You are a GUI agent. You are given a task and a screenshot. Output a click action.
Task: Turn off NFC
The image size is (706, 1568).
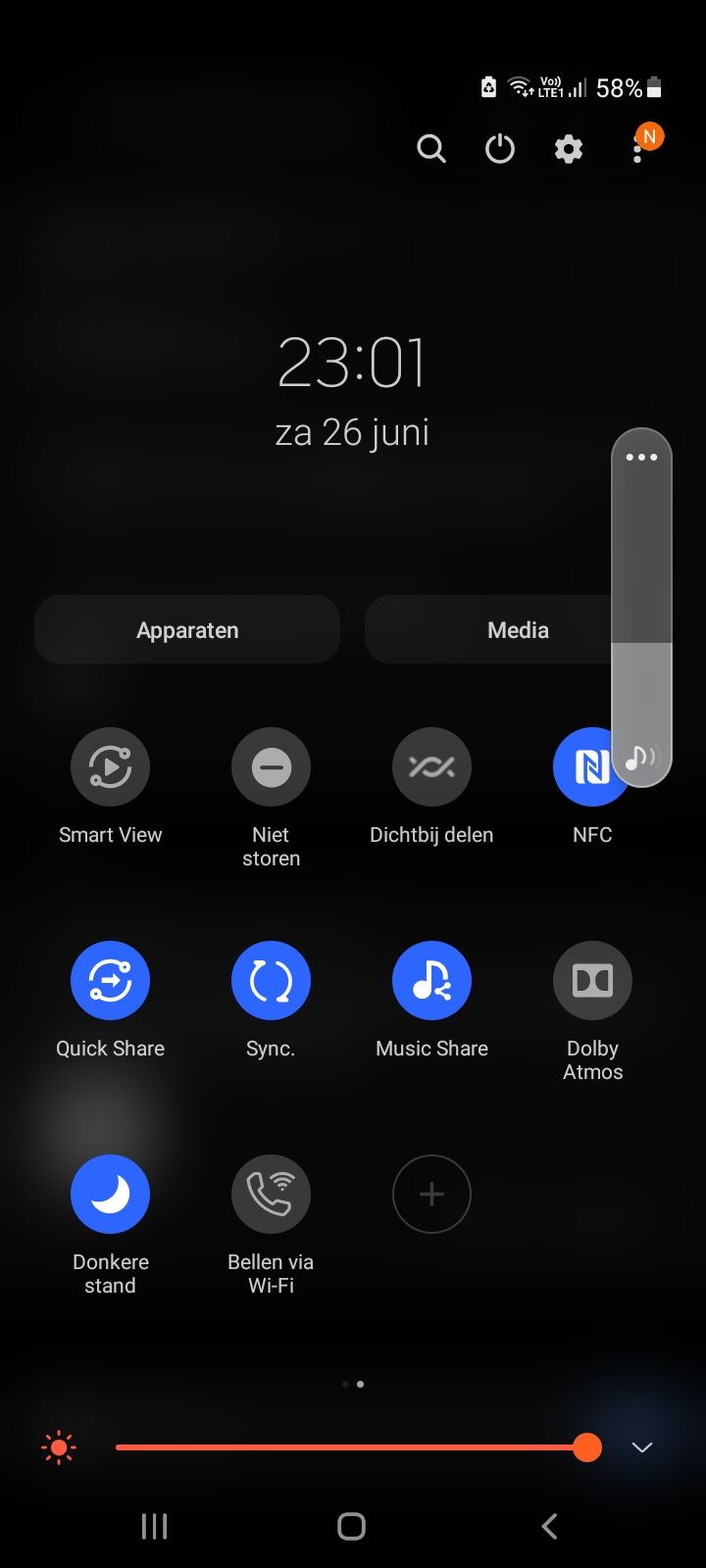pos(582,767)
